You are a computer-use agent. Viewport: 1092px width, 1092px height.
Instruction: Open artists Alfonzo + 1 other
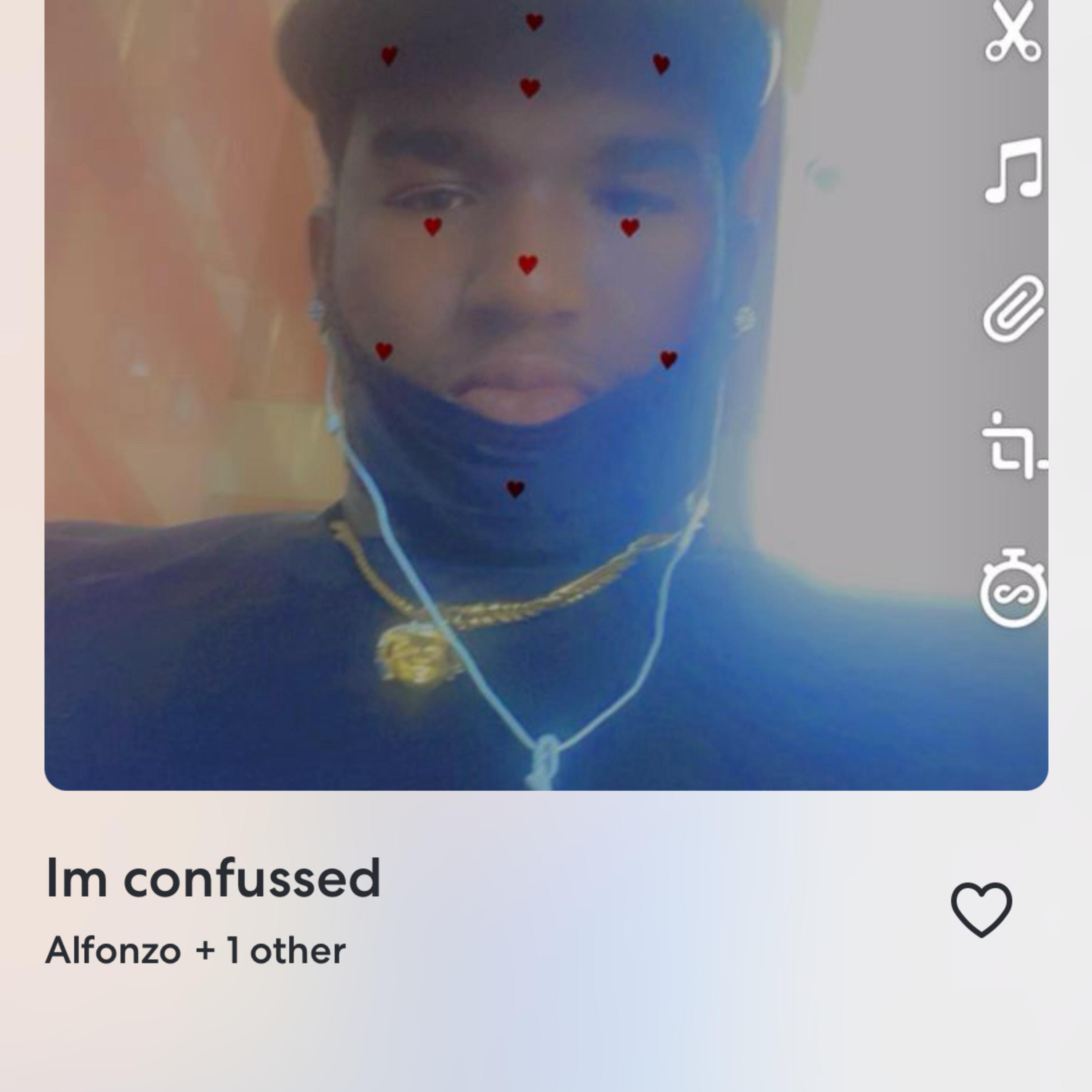pyautogui.click(x=195, y=951)
